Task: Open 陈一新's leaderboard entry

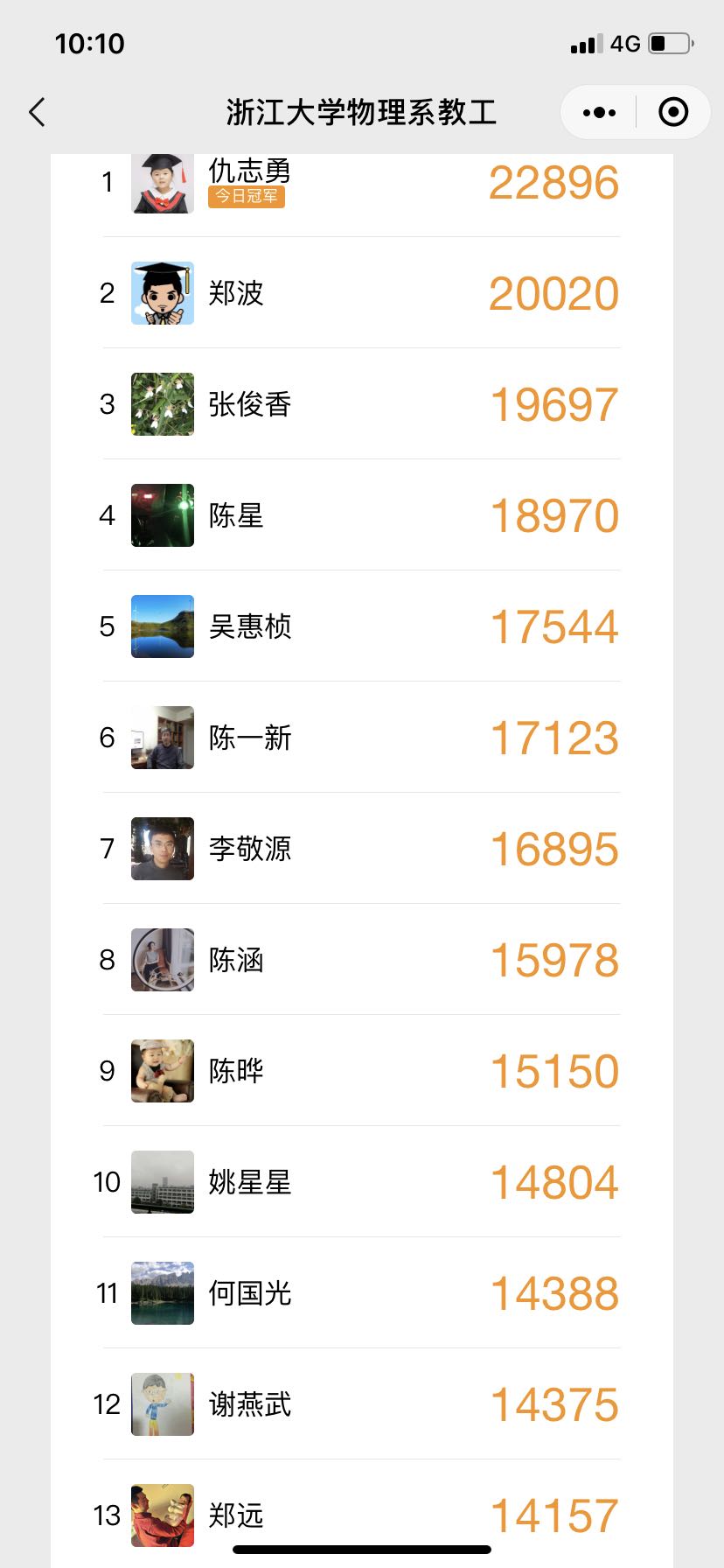Action: point(361,738)
